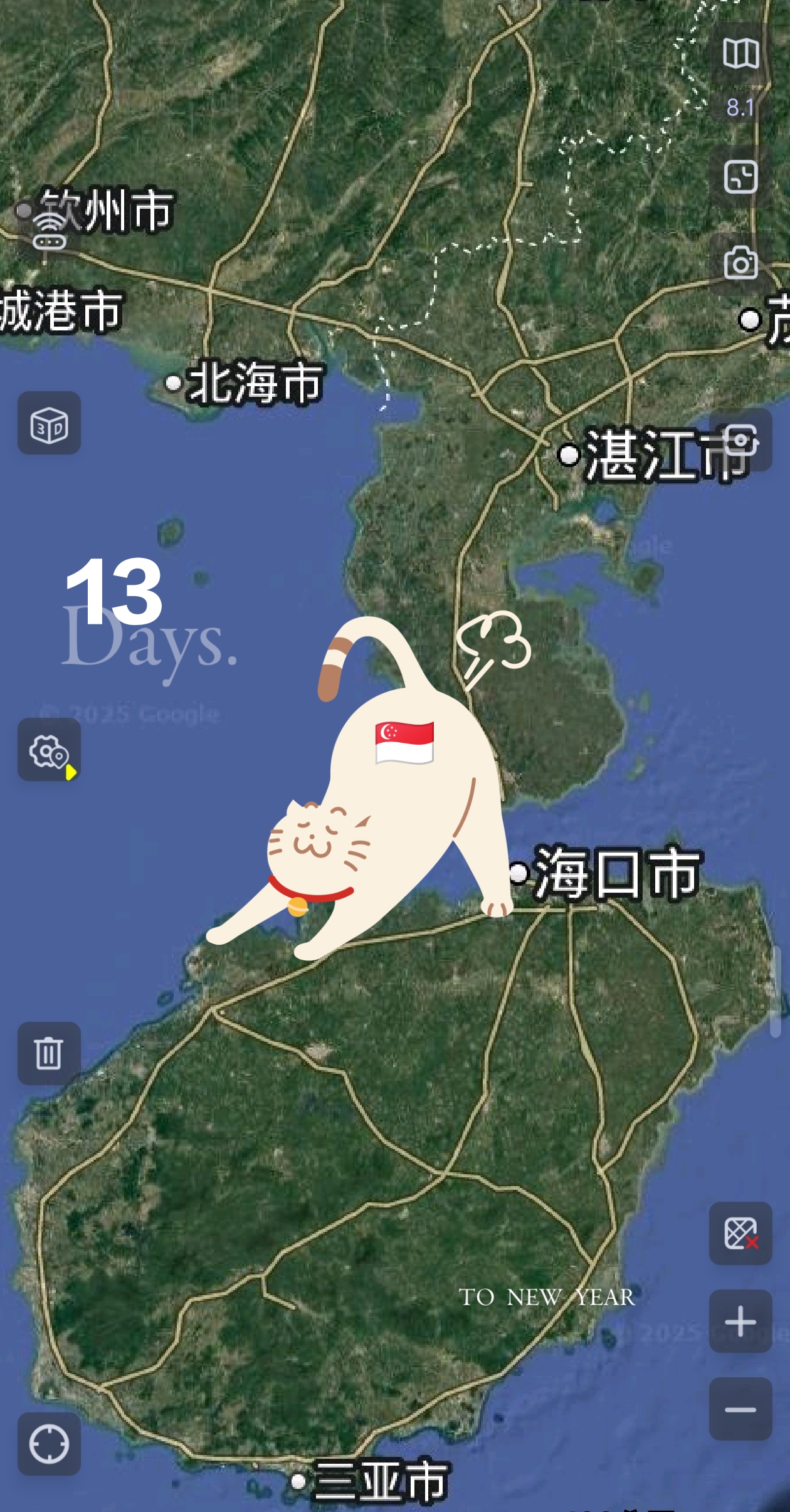This screenshot has height=1512, width=790.
Task: Tap the rotate camera view icon
Action: tap(741, 440)
